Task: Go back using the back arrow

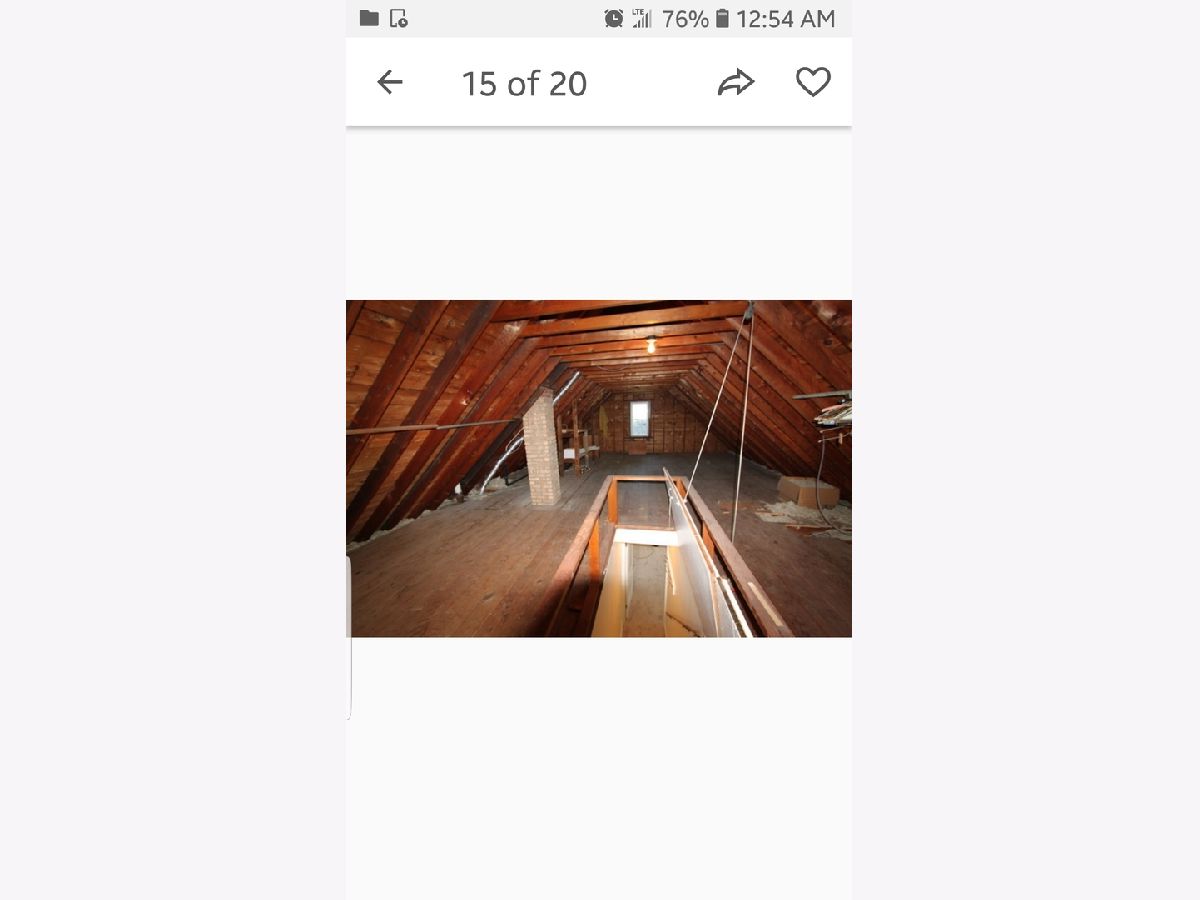Action: coord(390,82)
